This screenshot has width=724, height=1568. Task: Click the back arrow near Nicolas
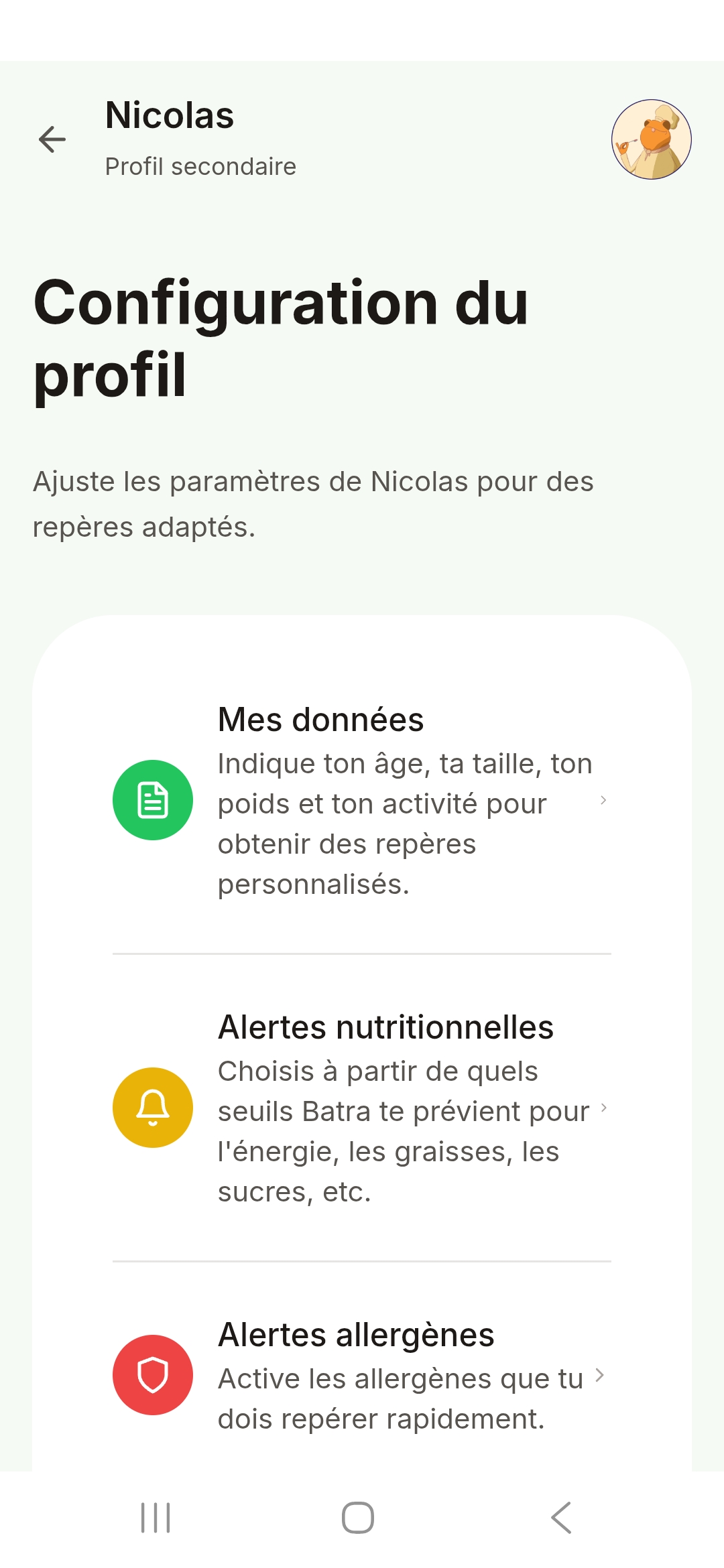tap(52, 140)
